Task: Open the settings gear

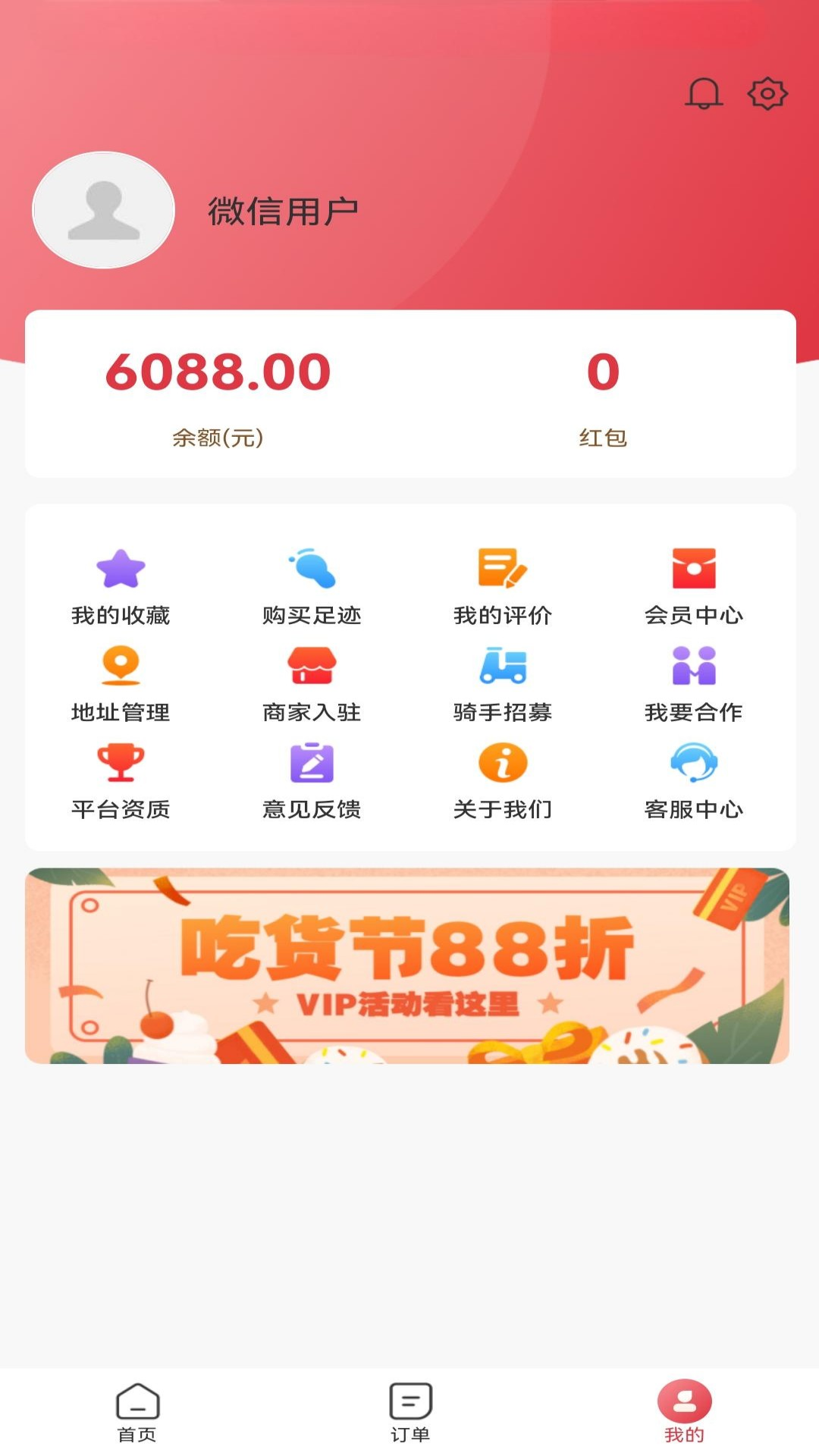Action: (x=767, y=94)
